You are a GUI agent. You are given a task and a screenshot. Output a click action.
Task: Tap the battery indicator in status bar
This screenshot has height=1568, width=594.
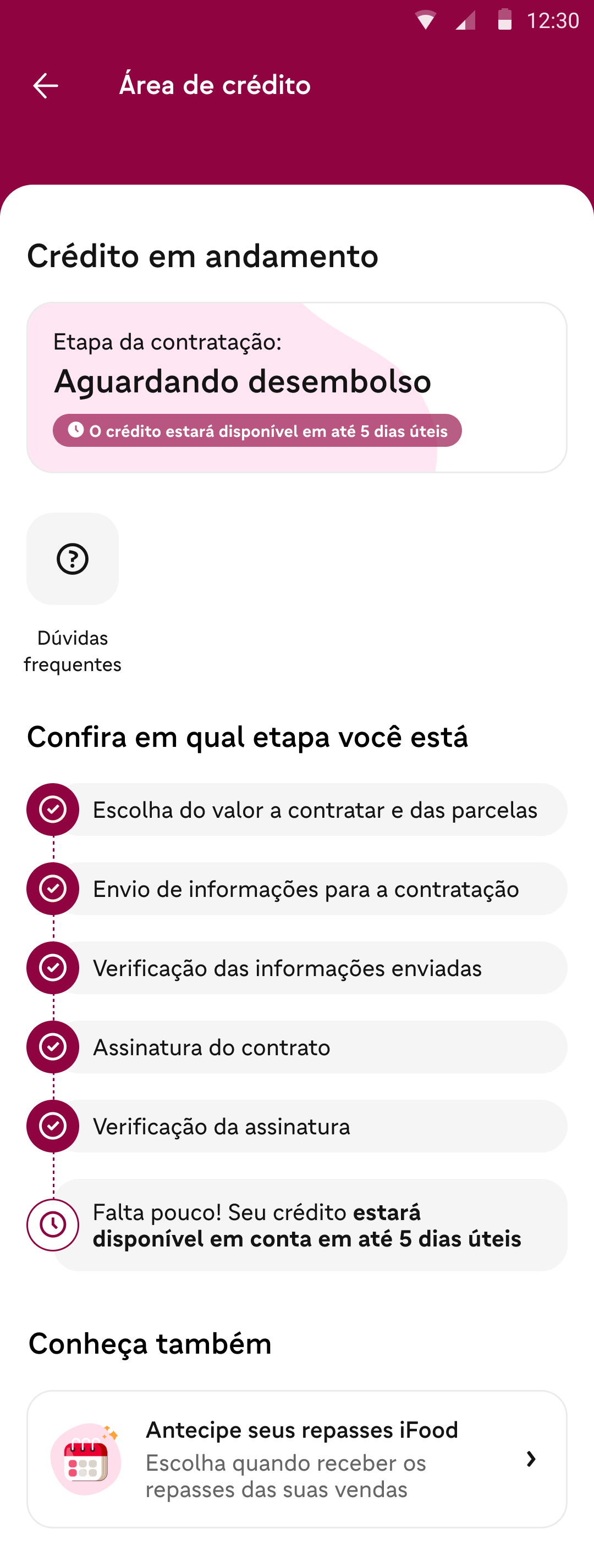click(x=504, y=20)
